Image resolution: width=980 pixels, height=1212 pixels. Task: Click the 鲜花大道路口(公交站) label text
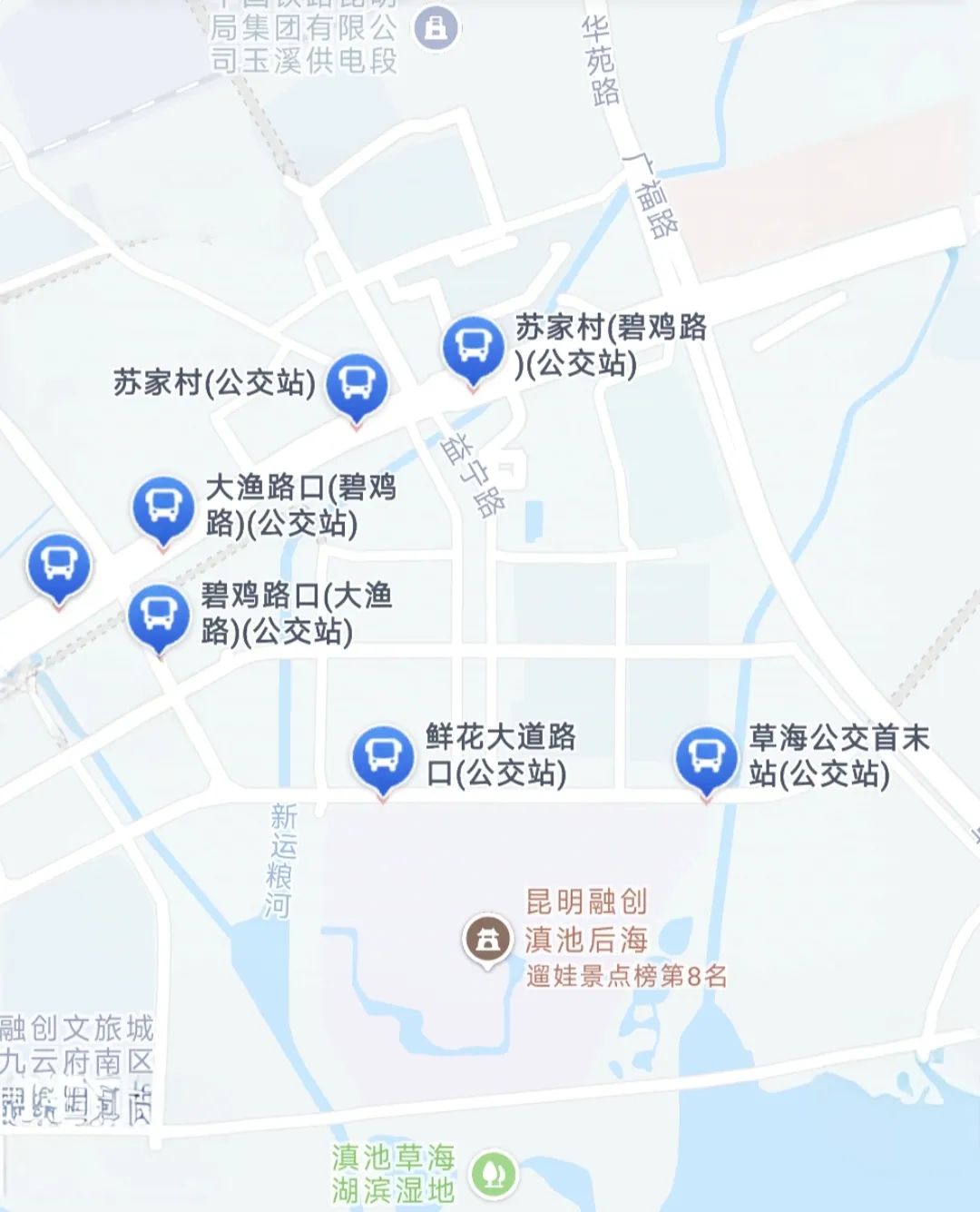(x=500, y=754)
